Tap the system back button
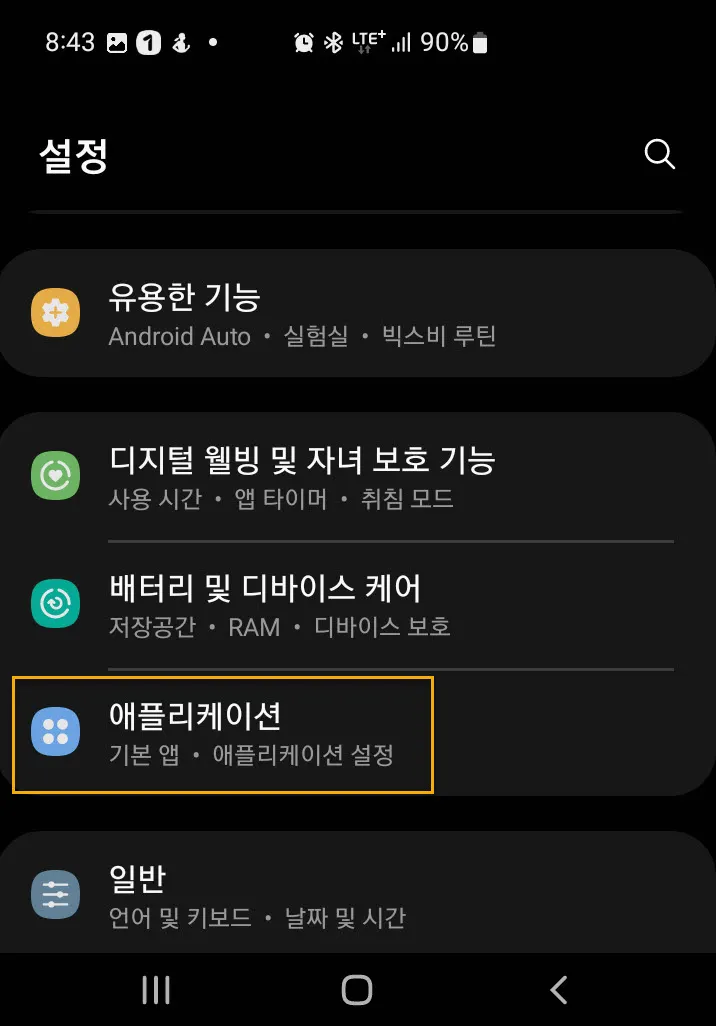 (559, 990)
